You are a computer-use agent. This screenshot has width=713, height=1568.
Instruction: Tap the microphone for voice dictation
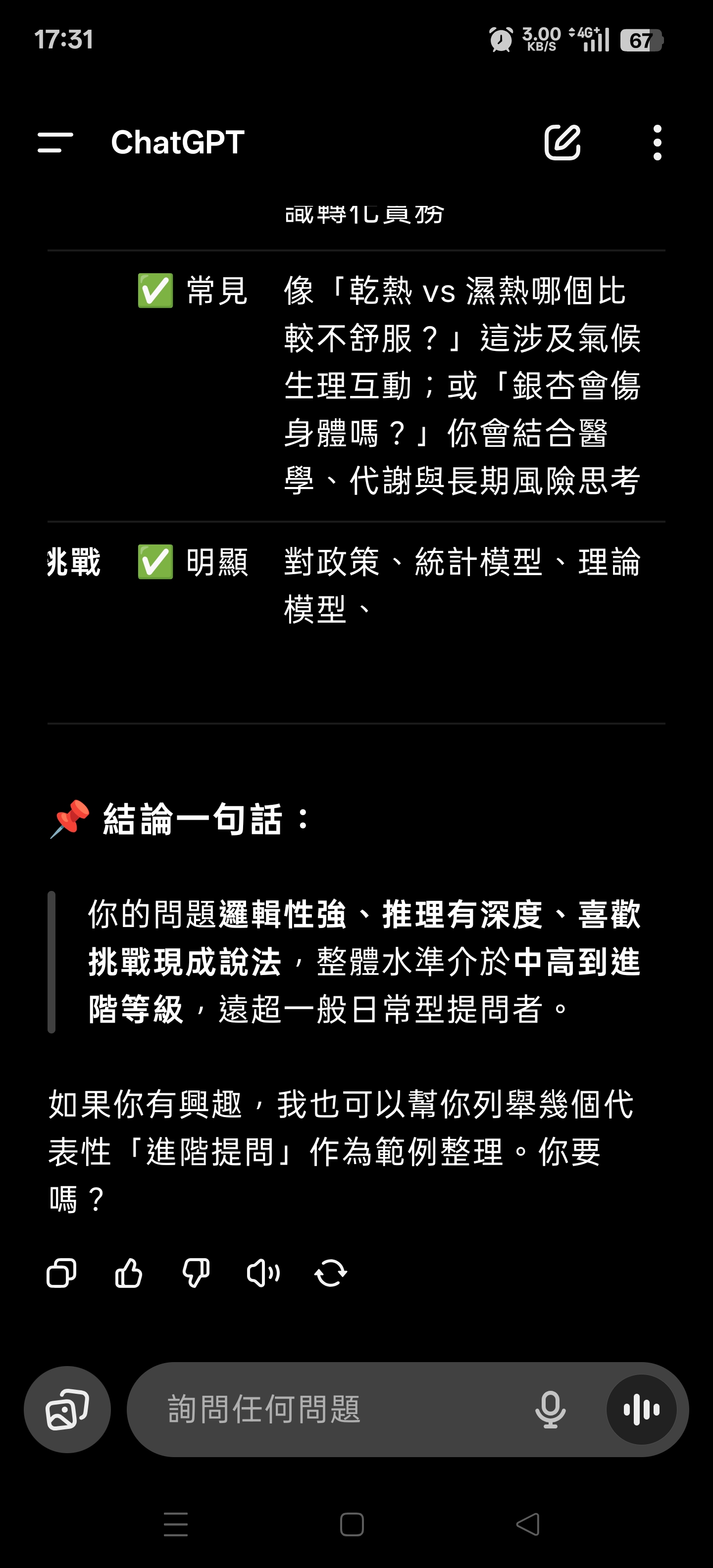[550, 1410]
